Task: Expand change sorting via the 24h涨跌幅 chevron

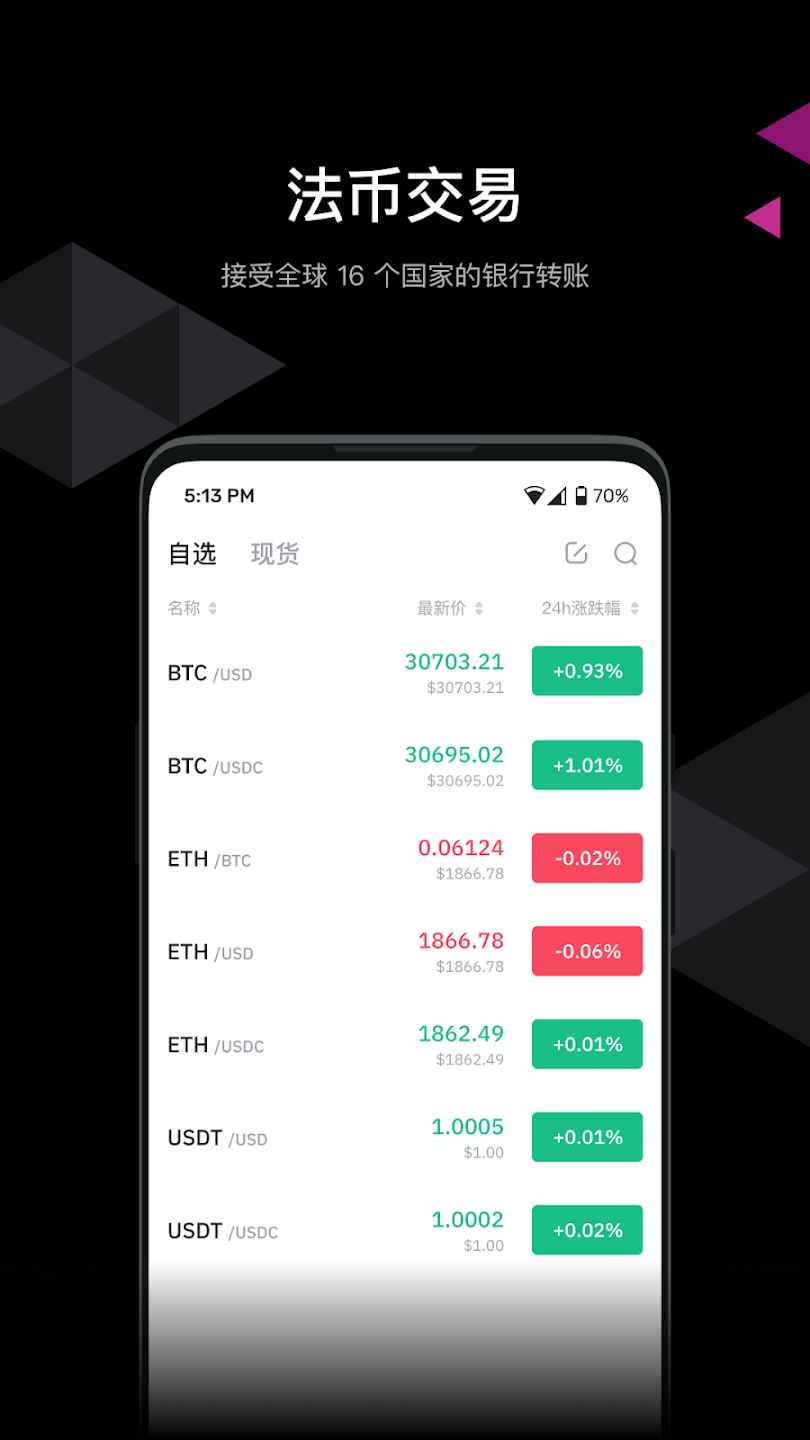Action: pyautogui.click(x=637, y=608)
